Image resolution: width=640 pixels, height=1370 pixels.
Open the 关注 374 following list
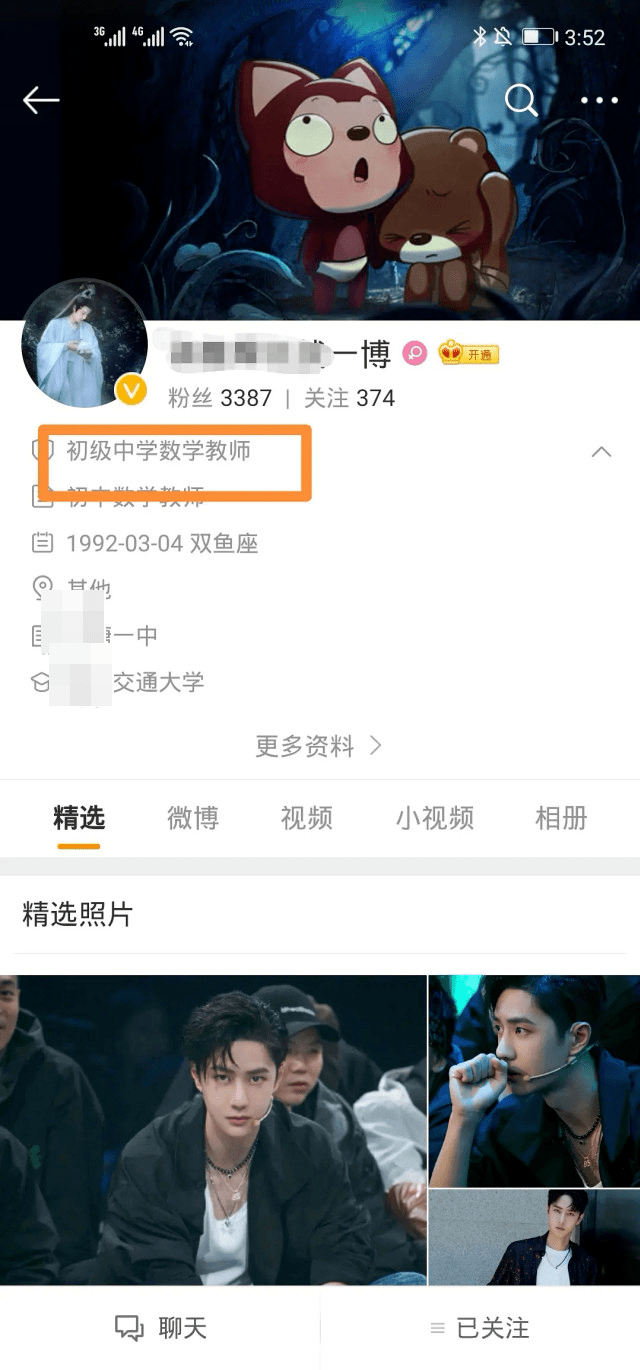pyautogui.click(x=349, y=398)
